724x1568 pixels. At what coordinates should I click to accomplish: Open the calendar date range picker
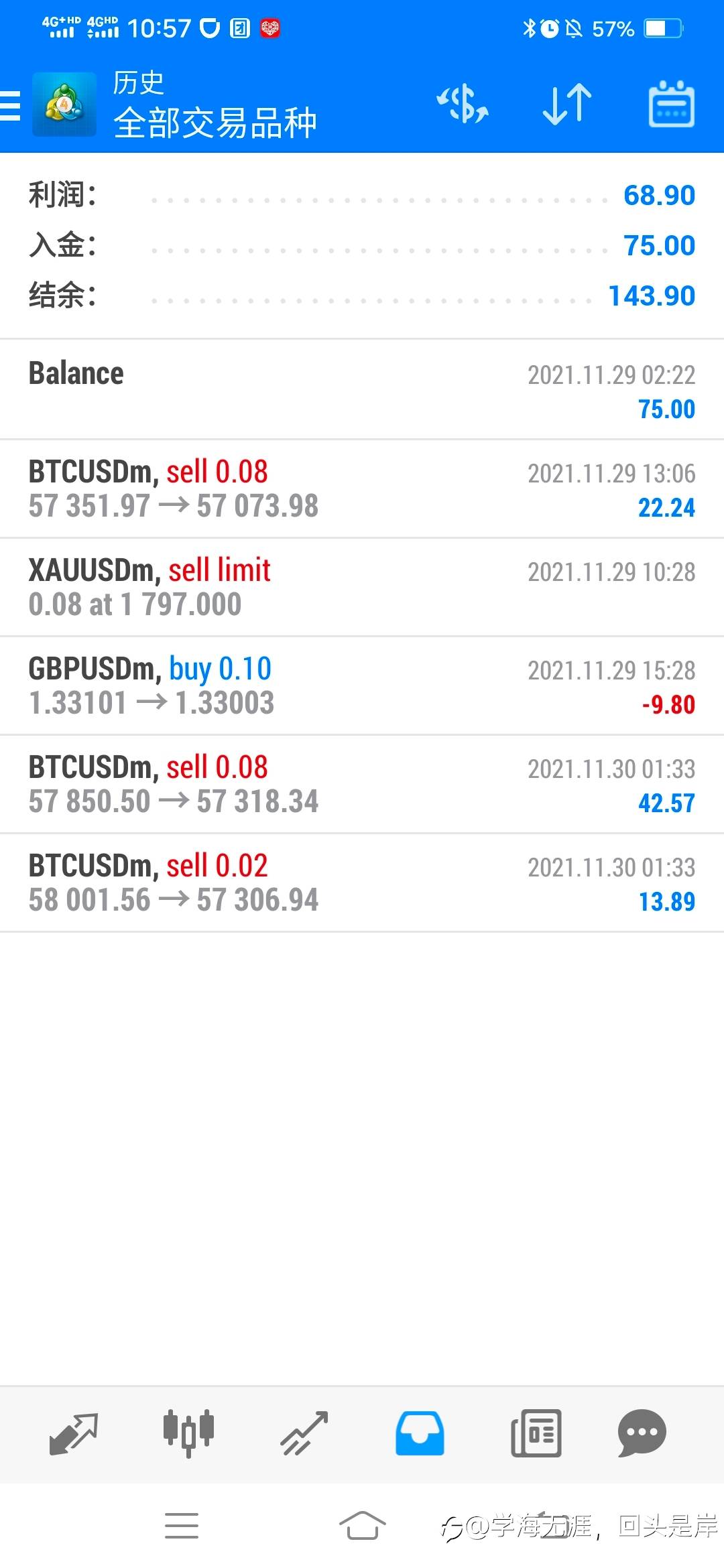click(671, 105)
